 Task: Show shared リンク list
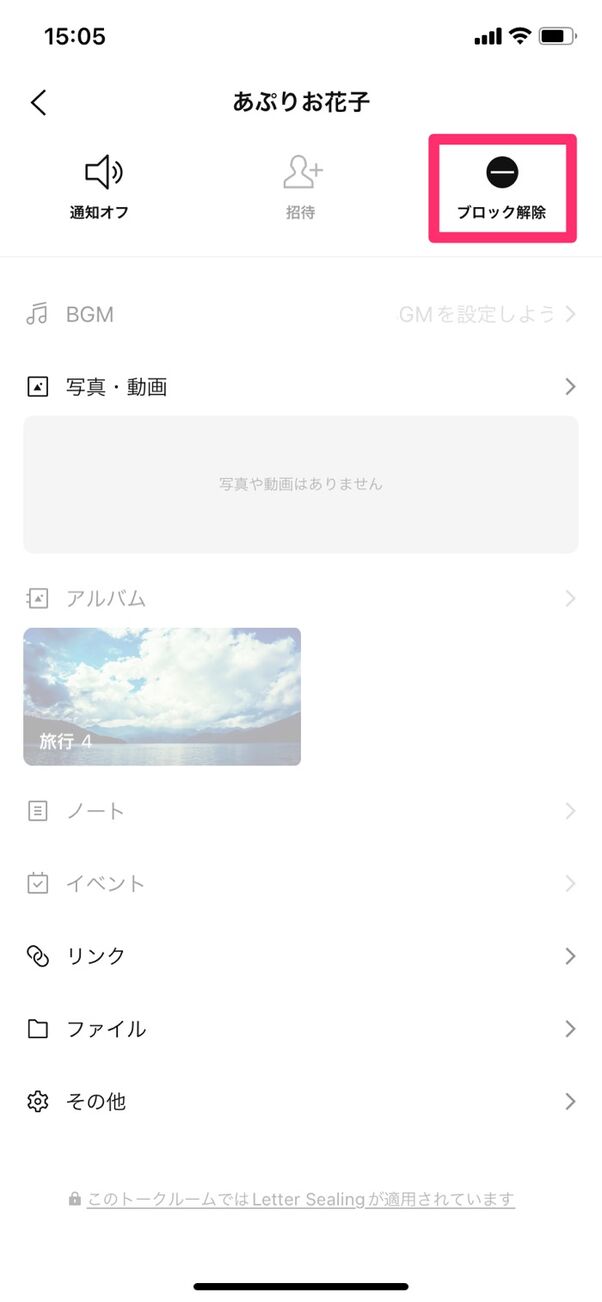pyautogui.click(x=300, y=956)
